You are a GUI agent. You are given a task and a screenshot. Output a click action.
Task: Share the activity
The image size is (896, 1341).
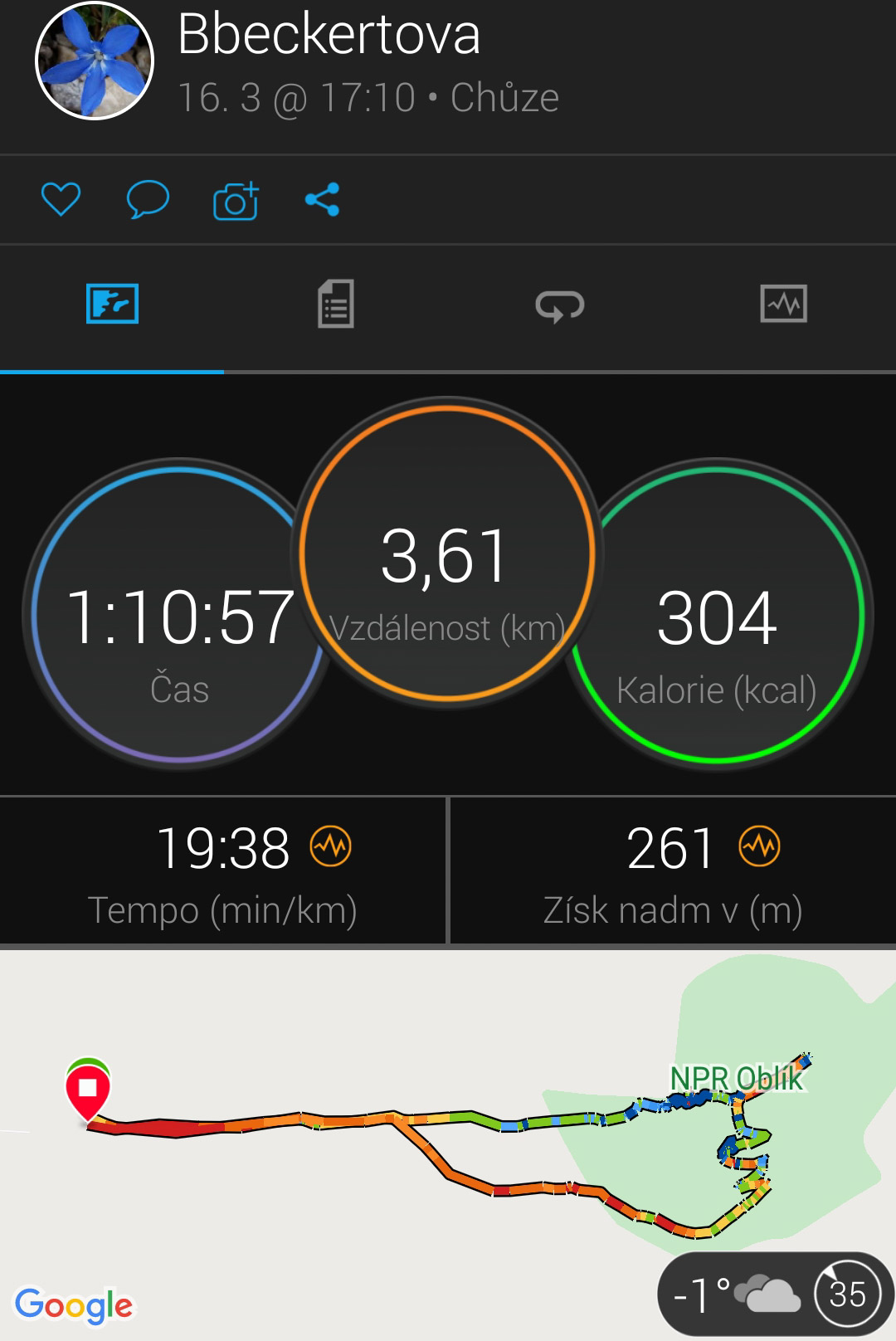pos(322,199)
